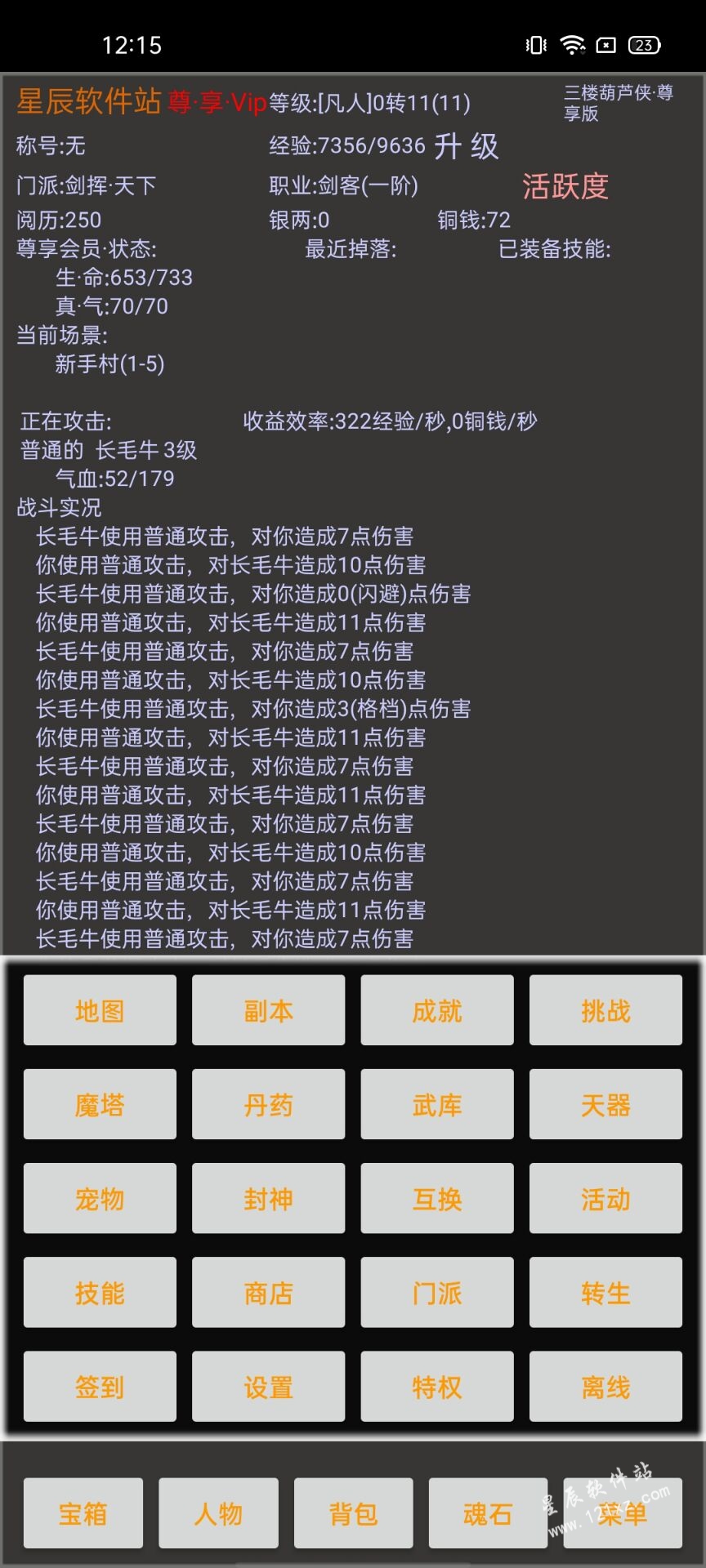
Task: Tap 离线 to go offline
Action: pos(605,1386)
